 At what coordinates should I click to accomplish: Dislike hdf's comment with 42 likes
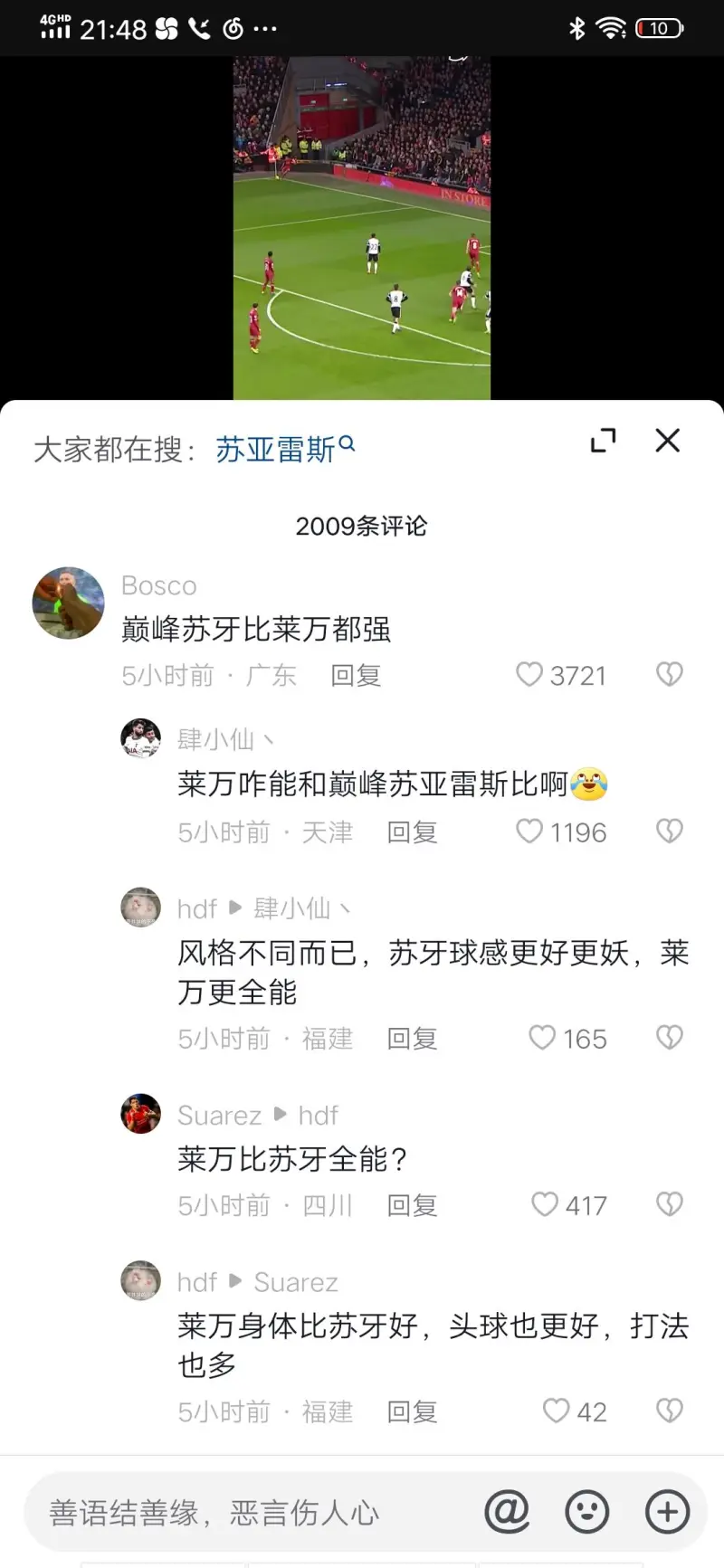click(x=669, y=1411)
